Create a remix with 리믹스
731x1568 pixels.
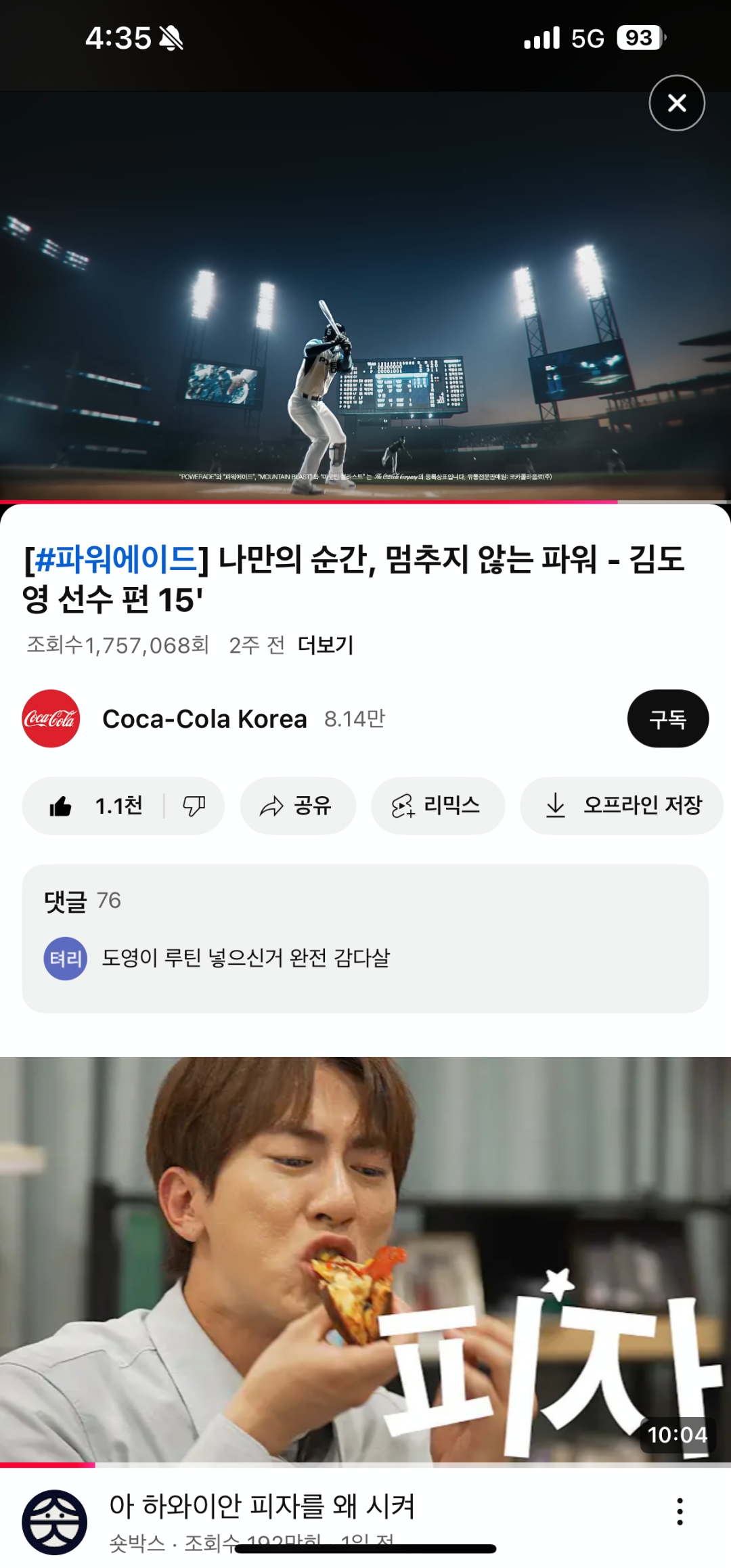[437, 806]
